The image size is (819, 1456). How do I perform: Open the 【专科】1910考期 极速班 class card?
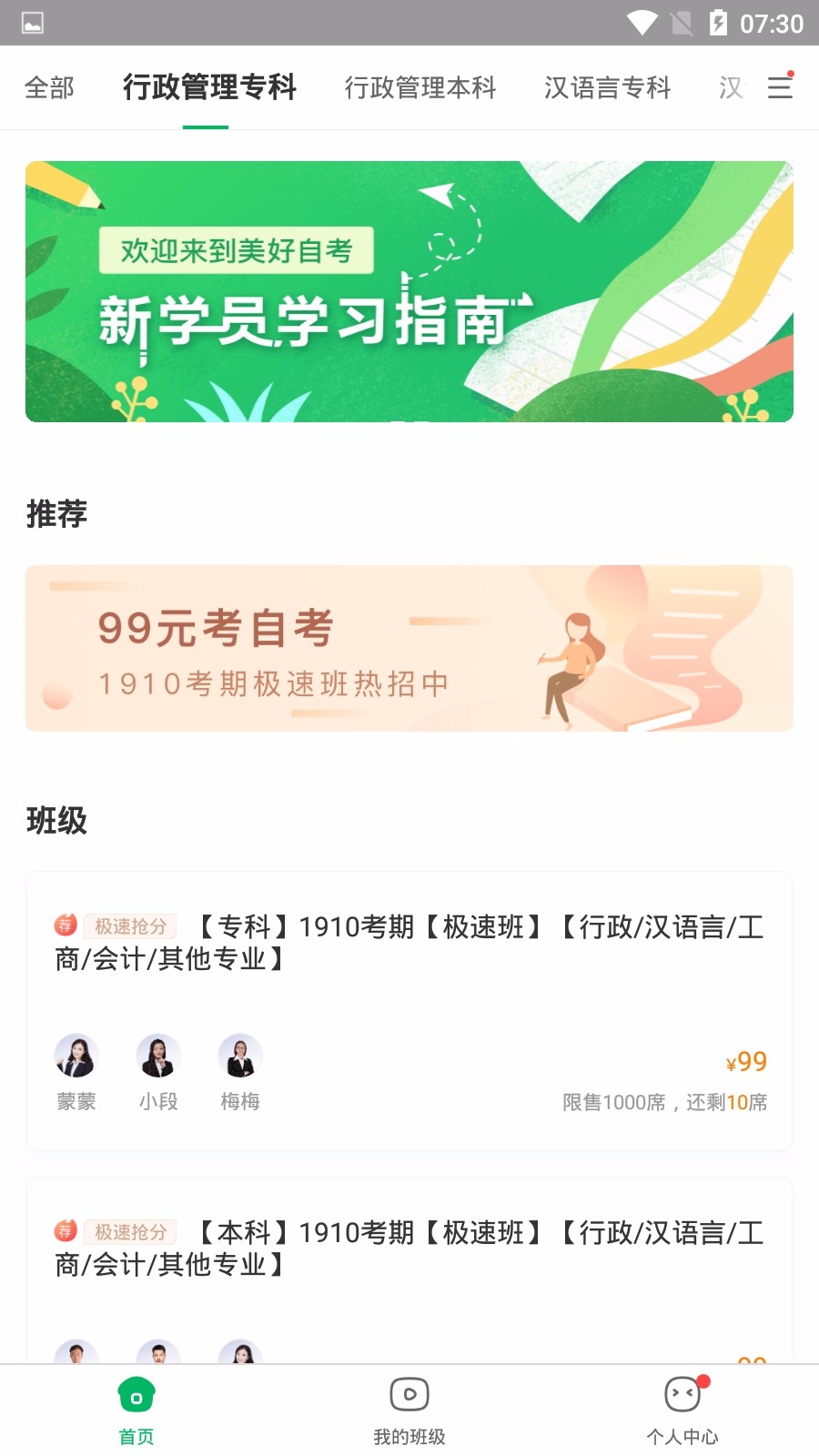[x=409, y=1010]
